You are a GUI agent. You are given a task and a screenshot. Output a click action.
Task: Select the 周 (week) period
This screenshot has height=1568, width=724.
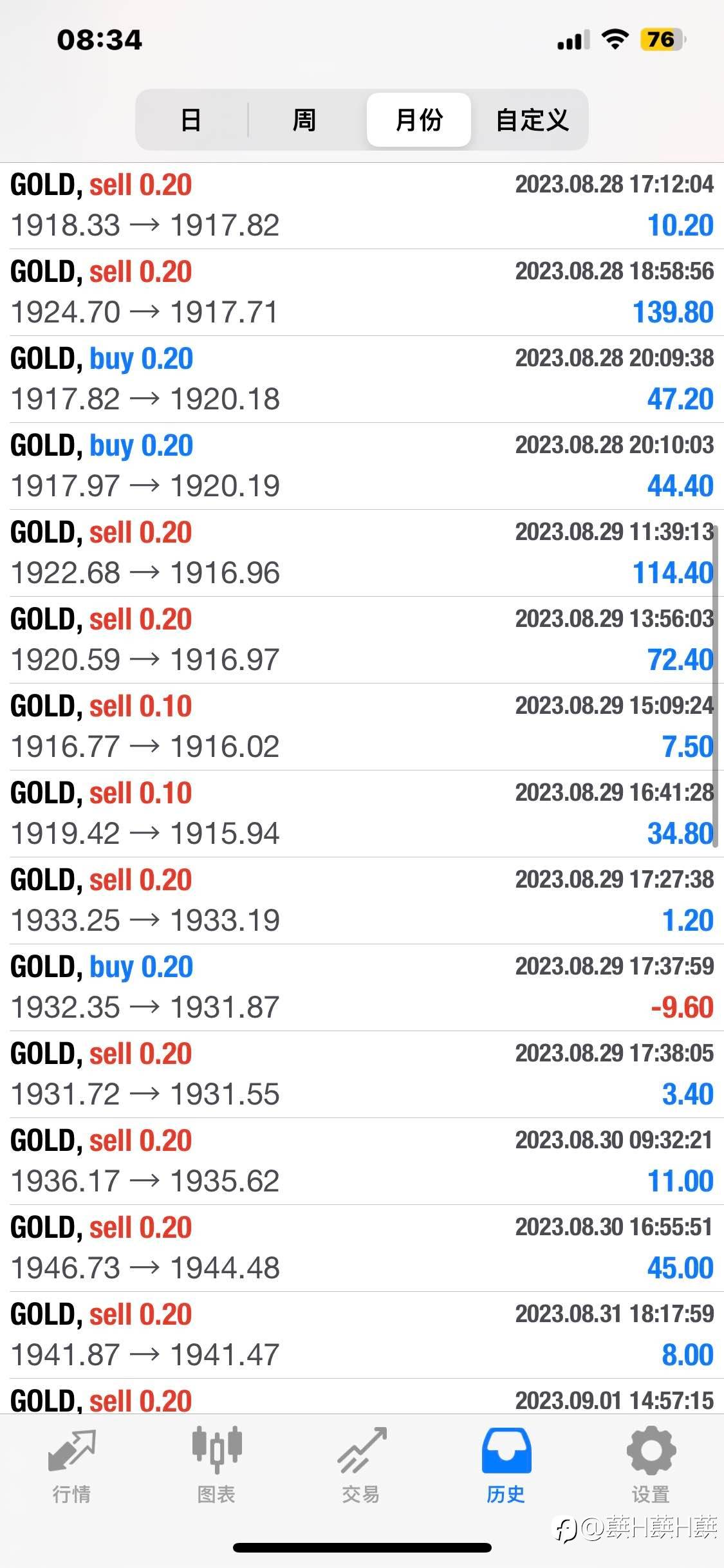click(x=304, y=120)
